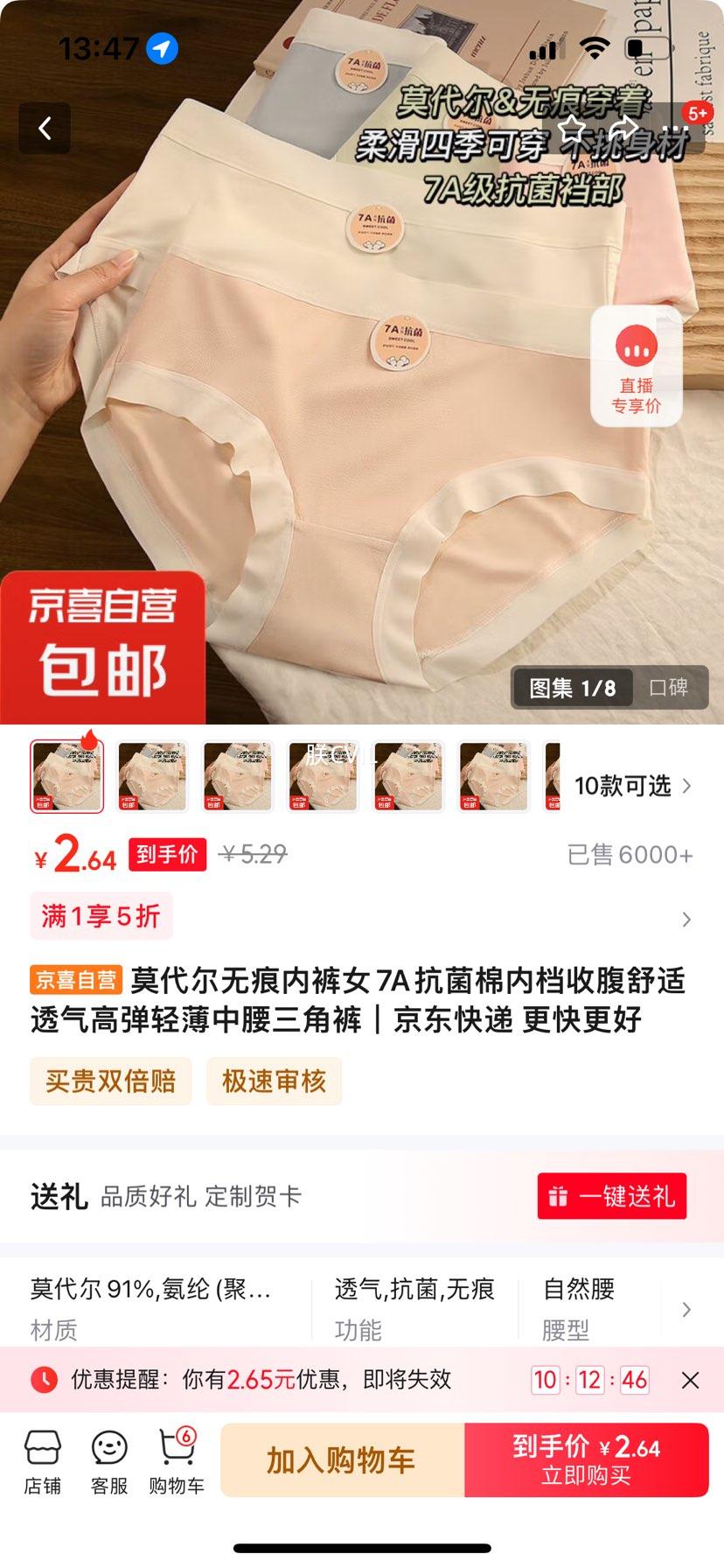Tap the 直播专享价 live stream icon
This screenshot has width=724, height=1568.
tap(637, 363)
